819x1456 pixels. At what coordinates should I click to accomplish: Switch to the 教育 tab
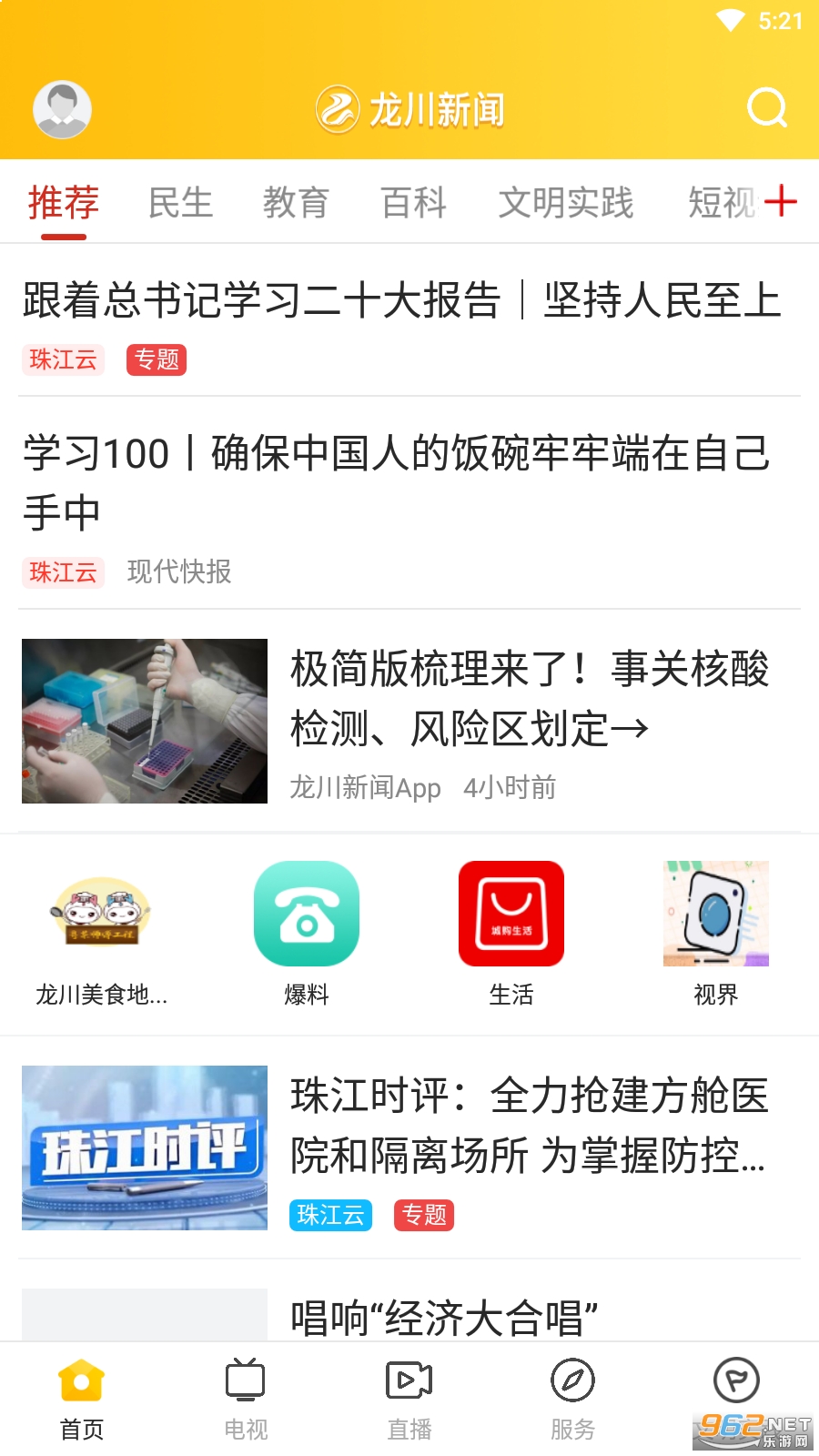coord(296,202)
